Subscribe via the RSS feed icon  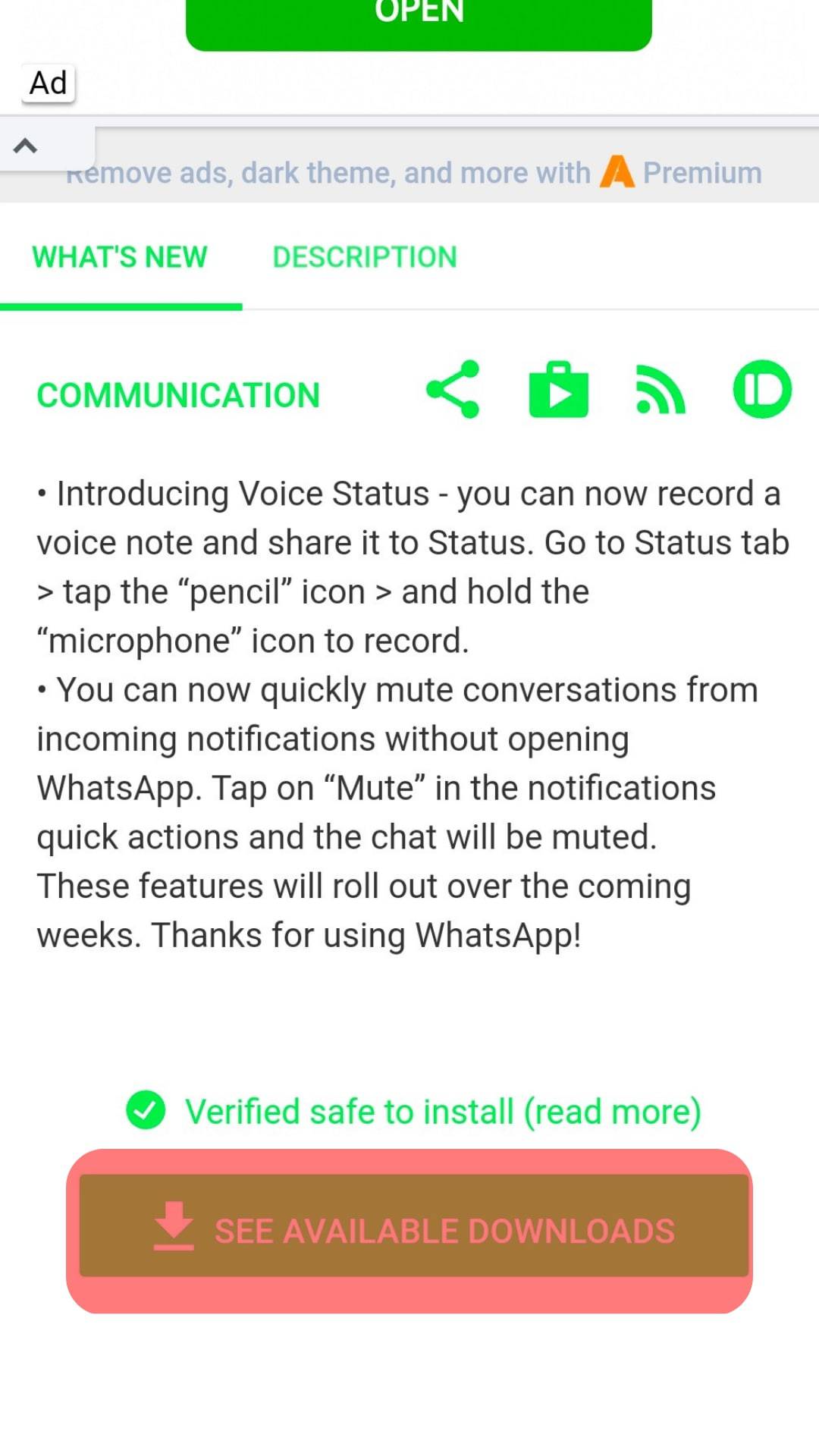click(658, 390)
